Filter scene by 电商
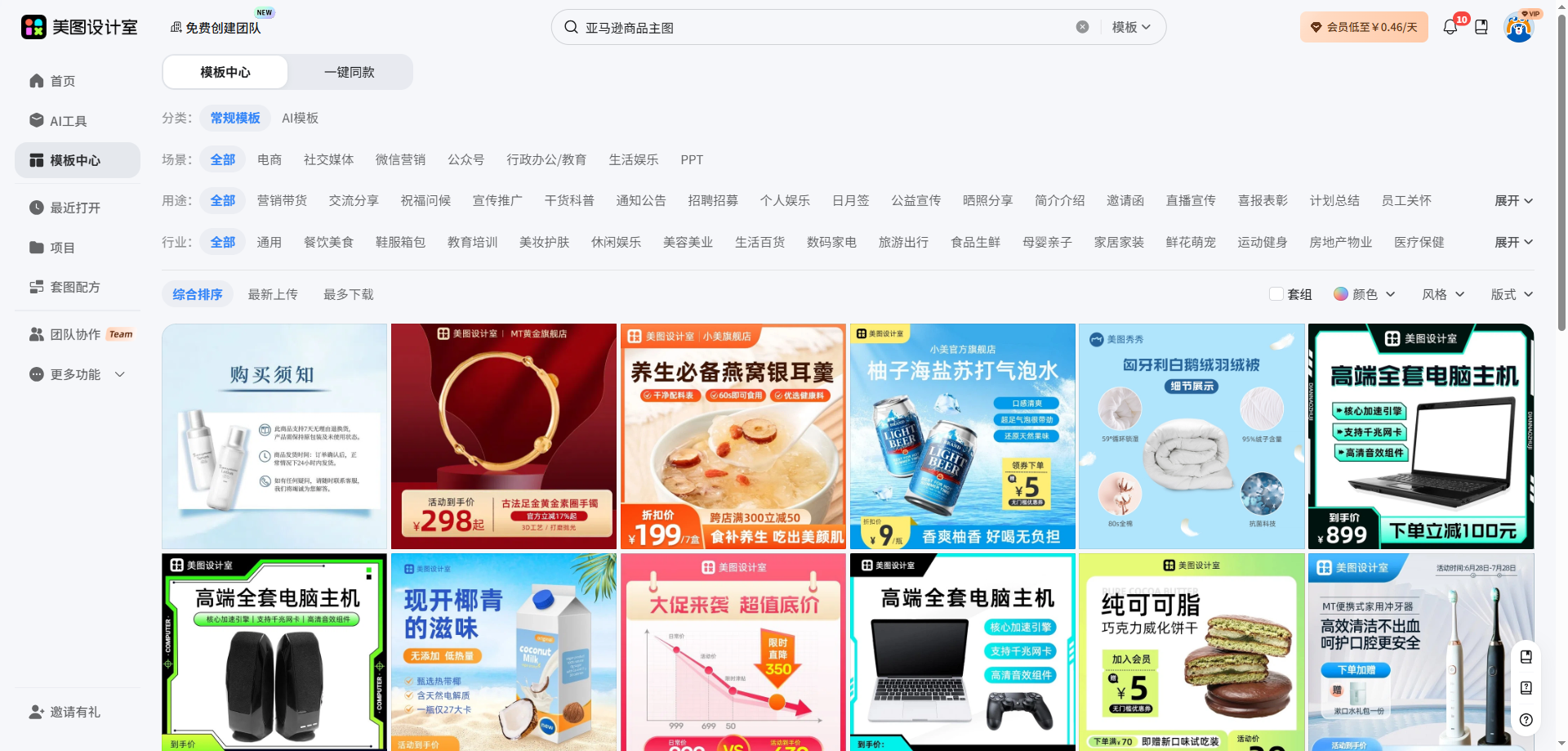 (x=269, y=159)
